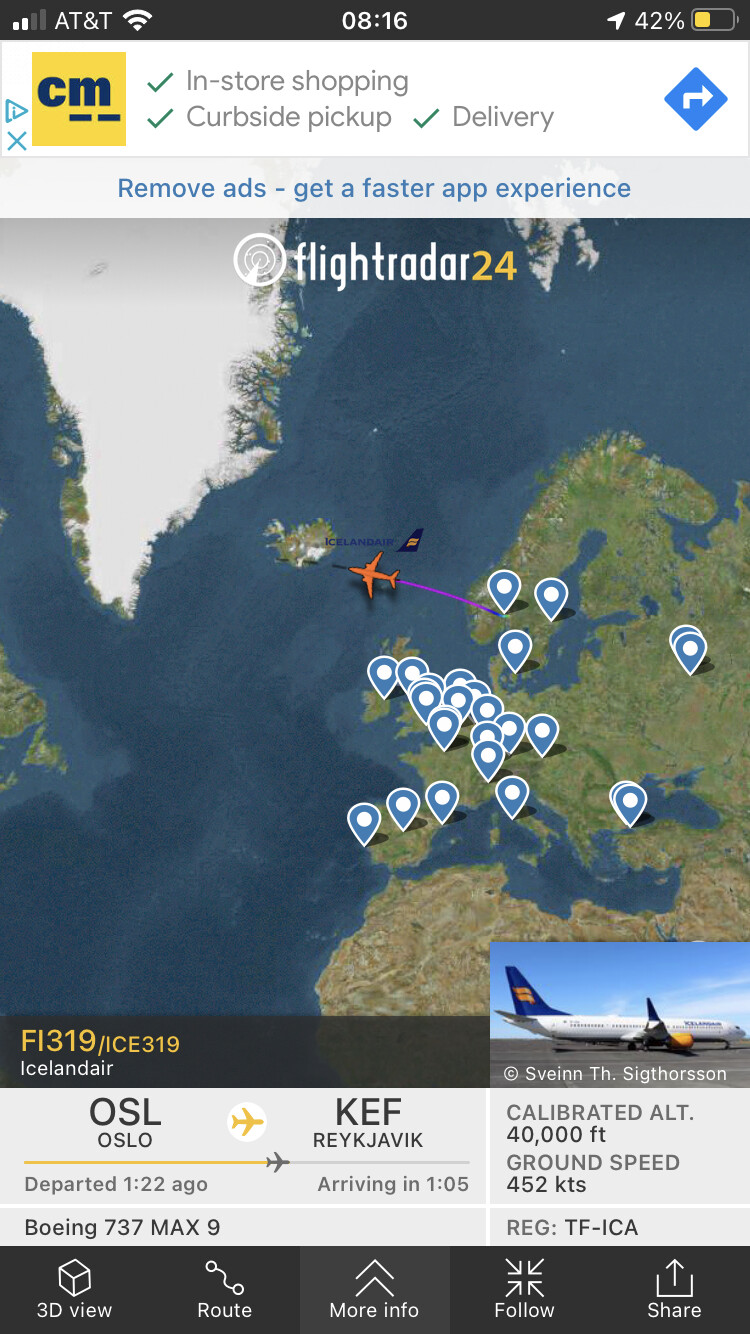Close the ad banner

click(16, 141)
